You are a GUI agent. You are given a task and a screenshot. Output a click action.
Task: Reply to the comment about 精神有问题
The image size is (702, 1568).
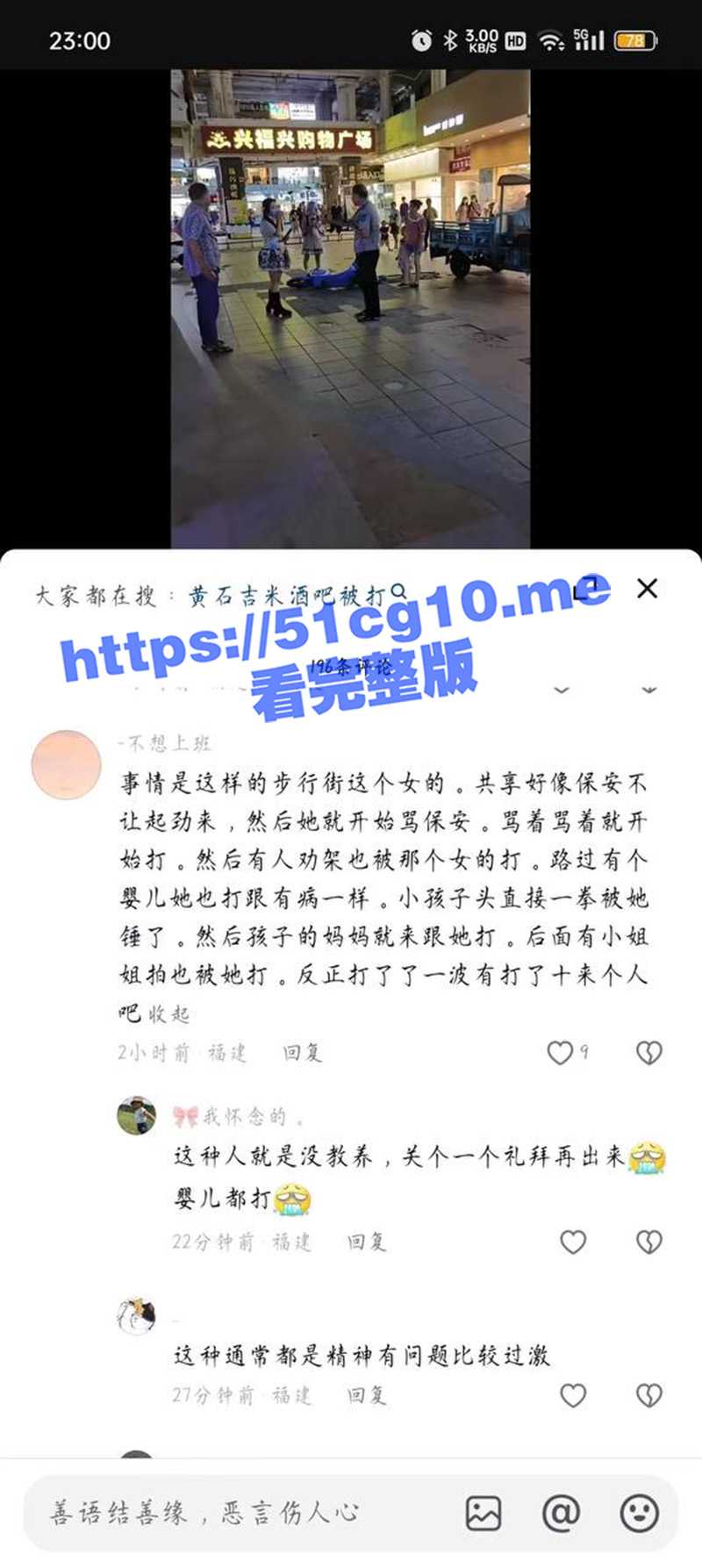pos(366,1395)
